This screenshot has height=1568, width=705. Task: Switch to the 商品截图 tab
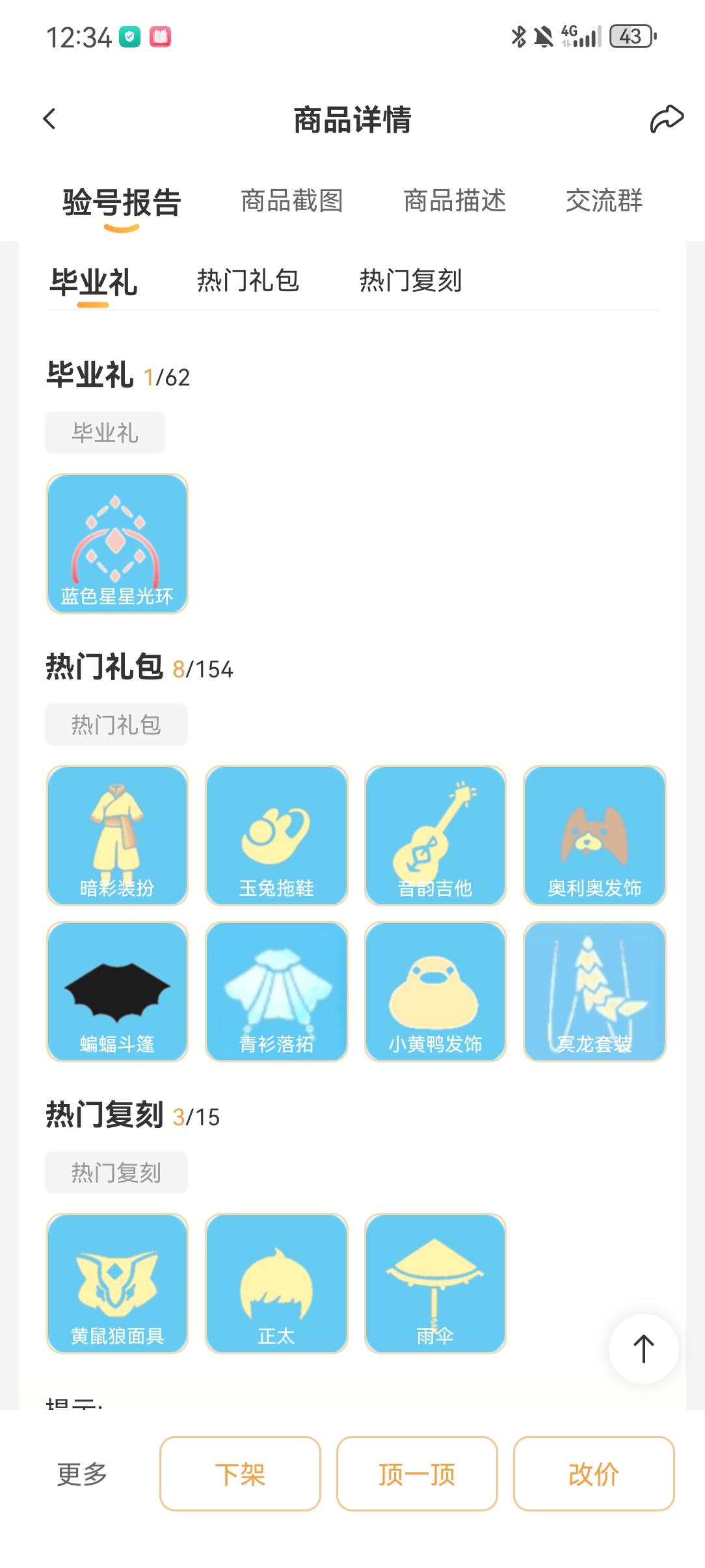pyautogui.click(x=292, y=201)
